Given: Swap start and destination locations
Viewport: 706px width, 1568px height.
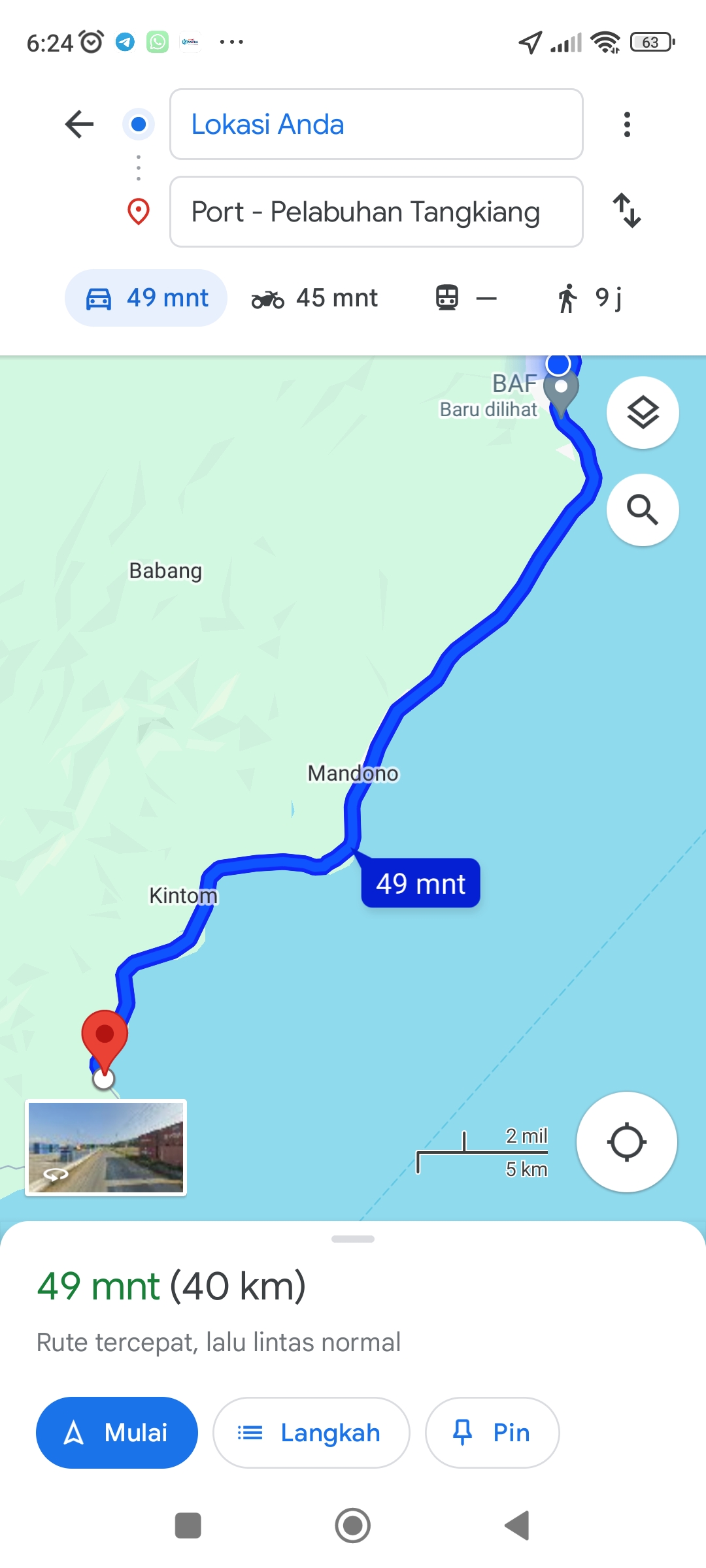Looking at the screenshot, I should pos(627,210).
